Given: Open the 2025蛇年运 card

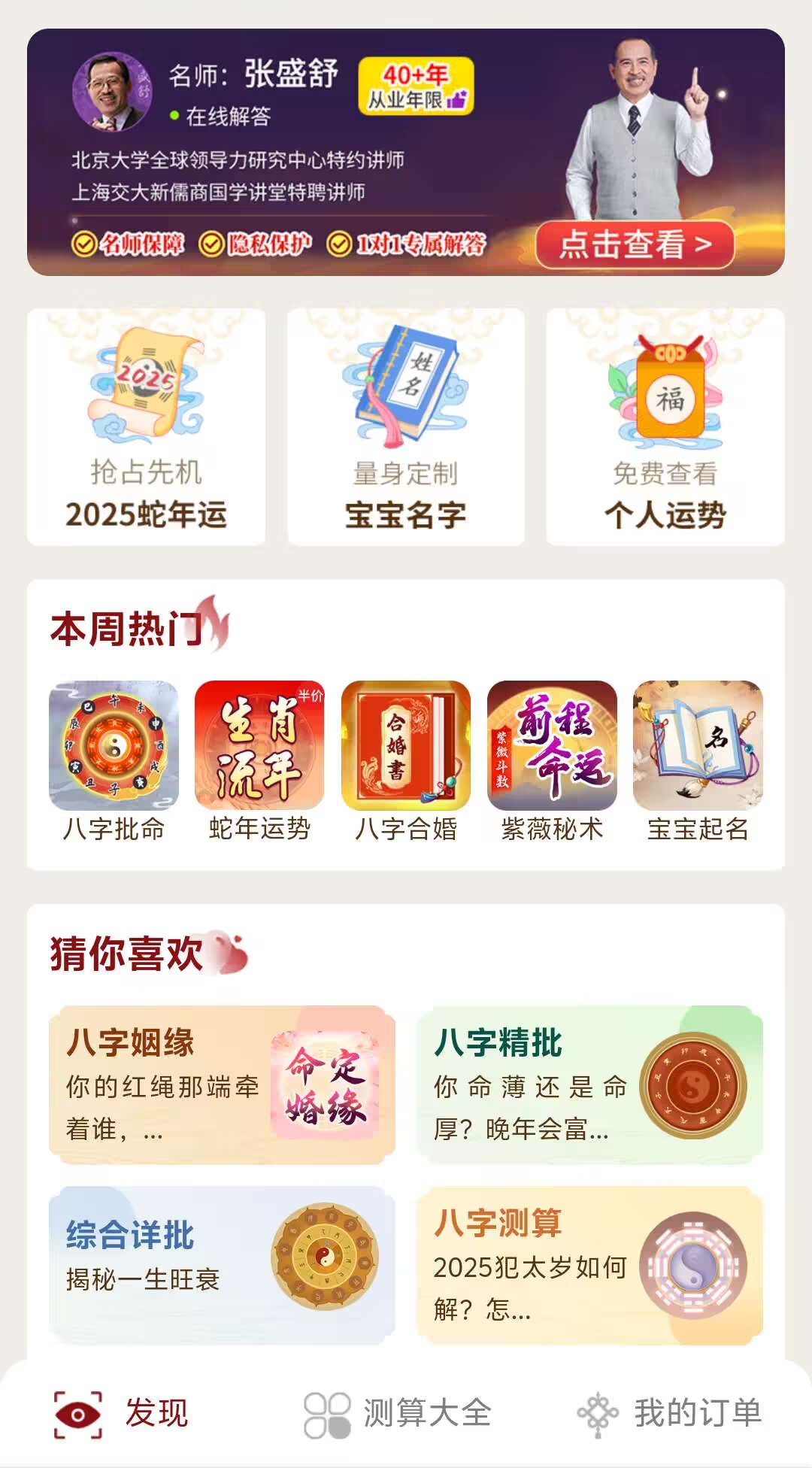Looking at the screenshot, I should pyautogui.click(x=146, y=427).
